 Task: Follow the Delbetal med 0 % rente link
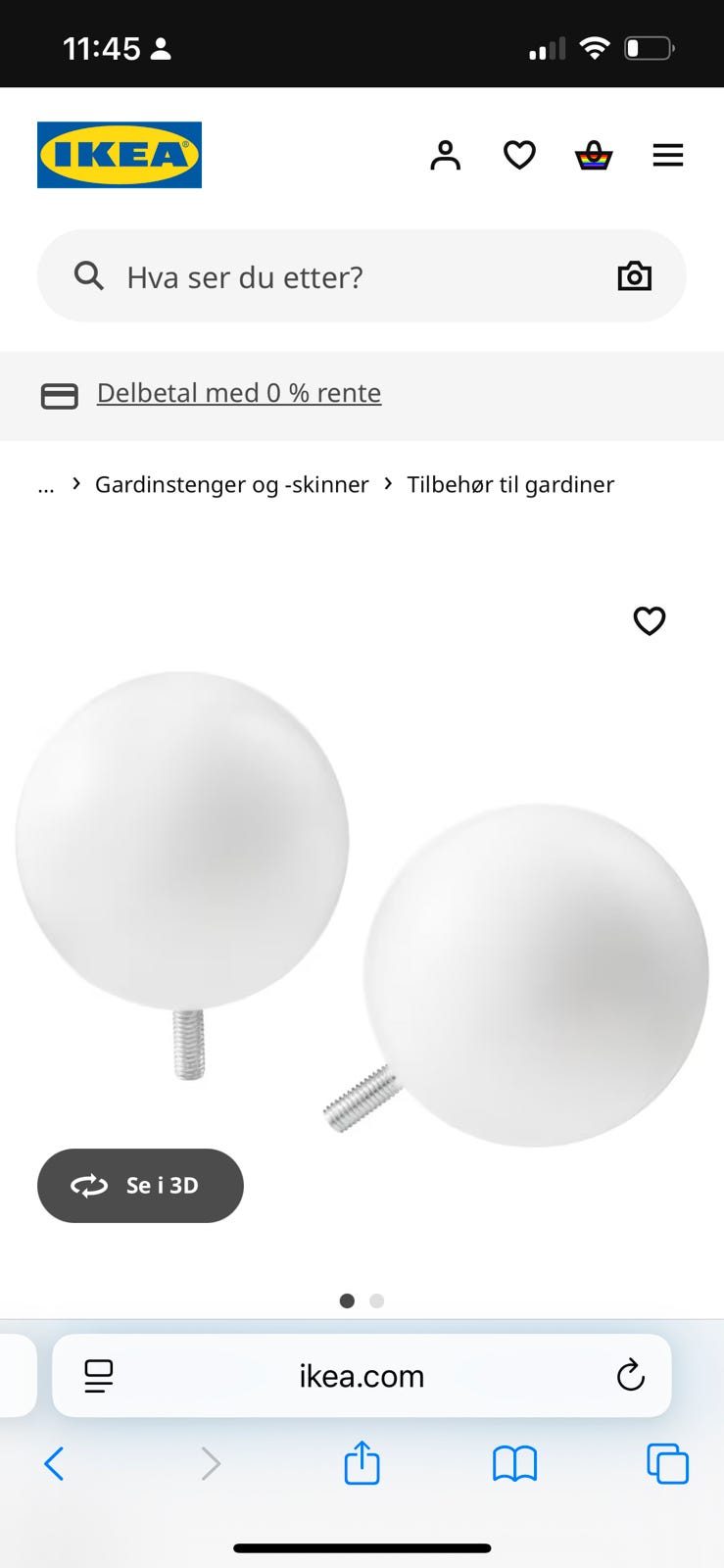point(238,392)
